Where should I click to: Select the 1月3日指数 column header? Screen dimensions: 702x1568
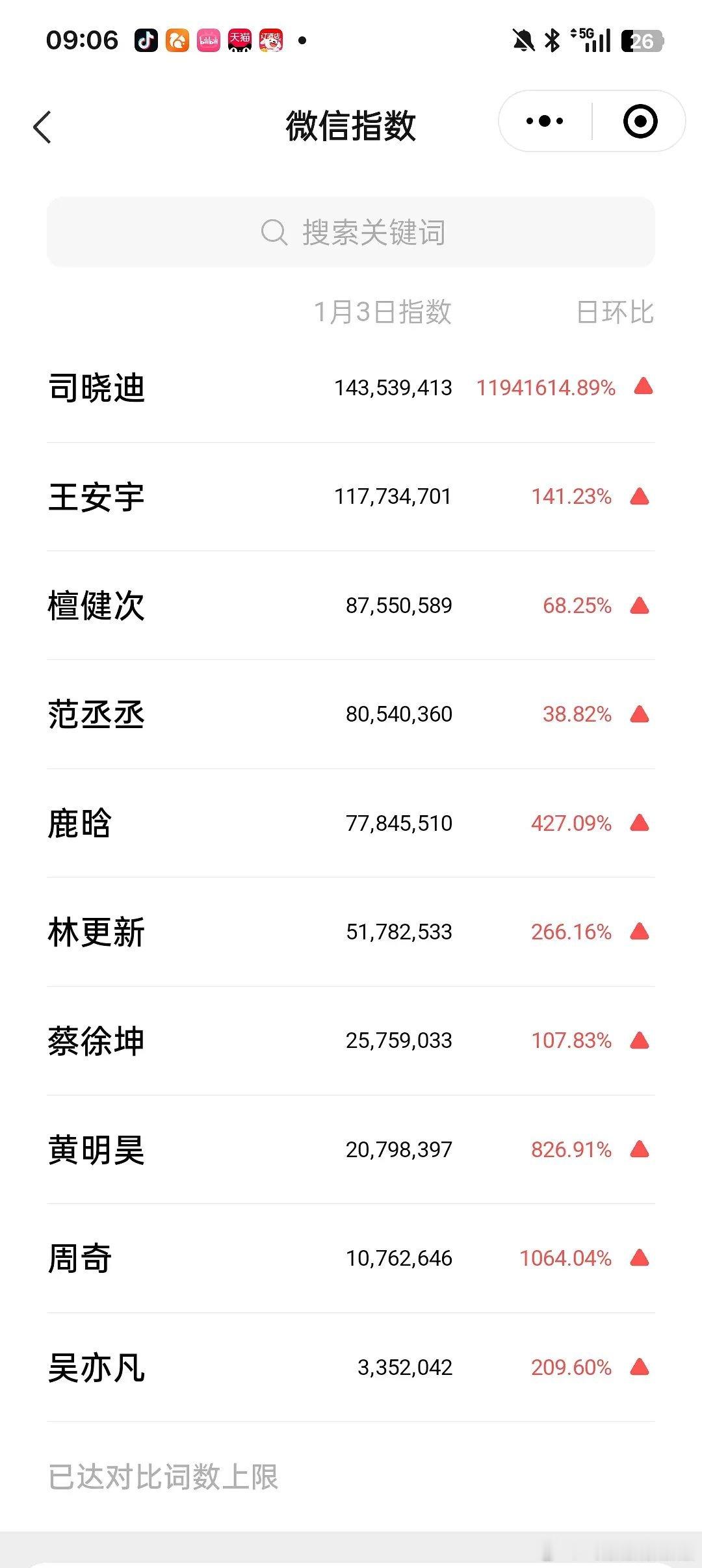(x=383, y=312)
